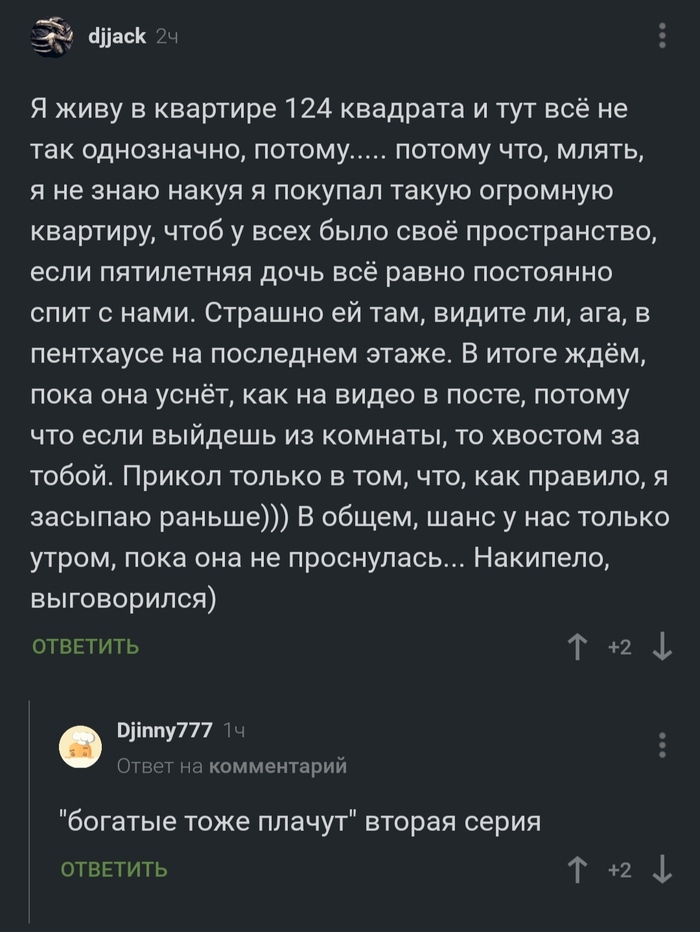The height and width of the screenshot is (932, 700).
Task: Open djjack's profile avatar
Action: 51,38
